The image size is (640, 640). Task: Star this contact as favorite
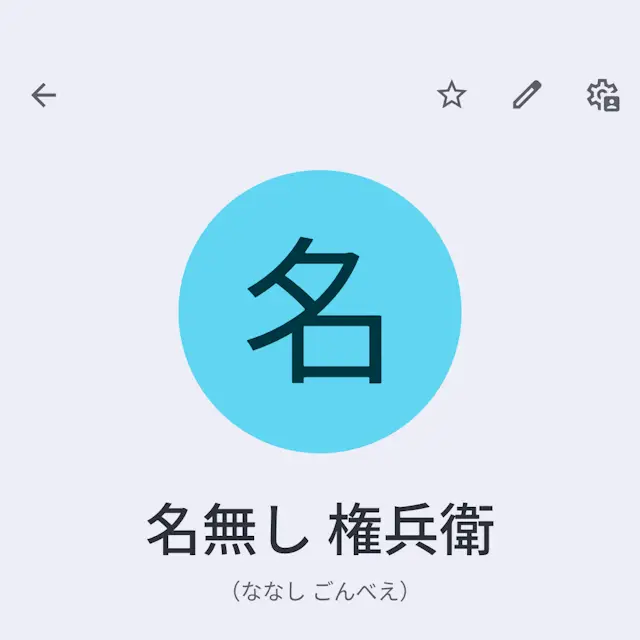[x=452, y=95]
